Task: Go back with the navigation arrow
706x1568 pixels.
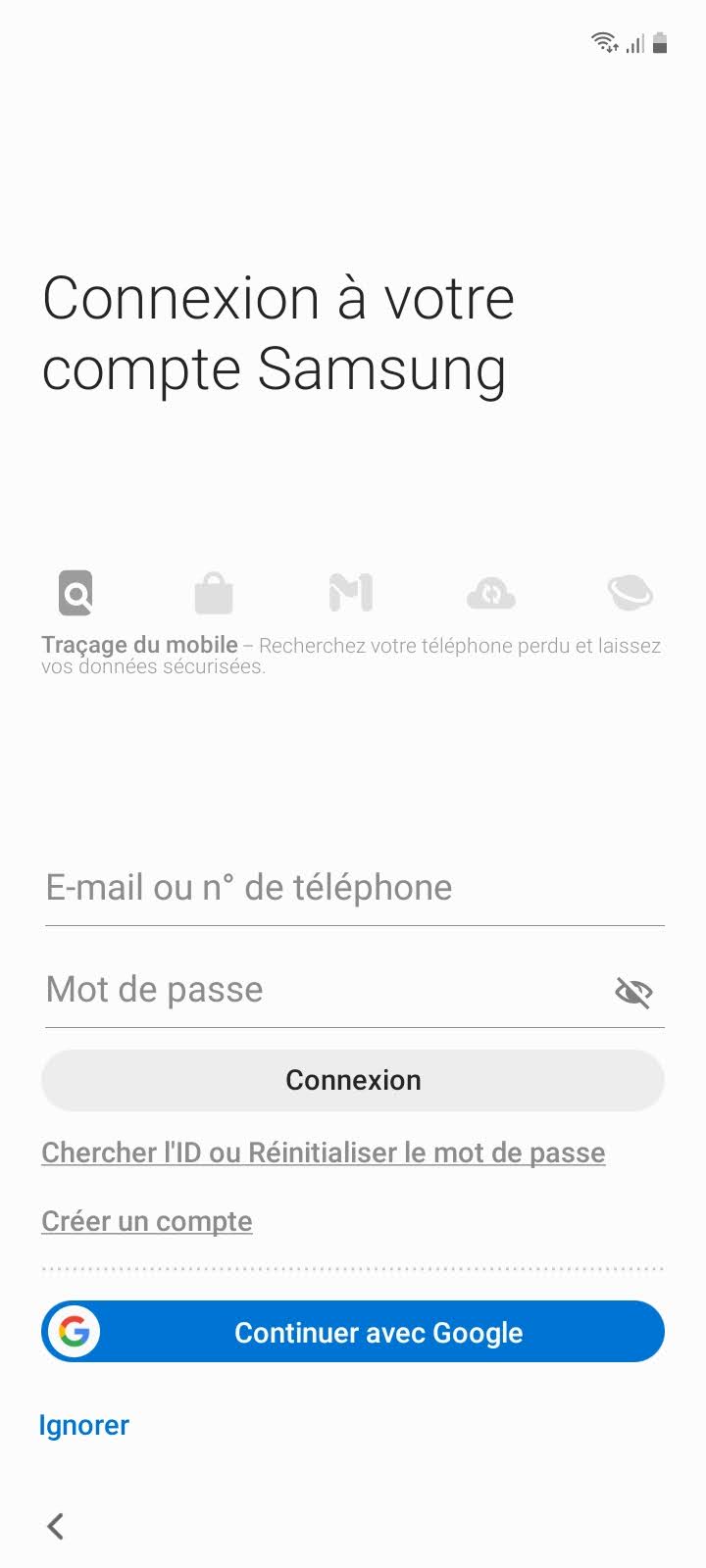Action: pos(56,1526)
